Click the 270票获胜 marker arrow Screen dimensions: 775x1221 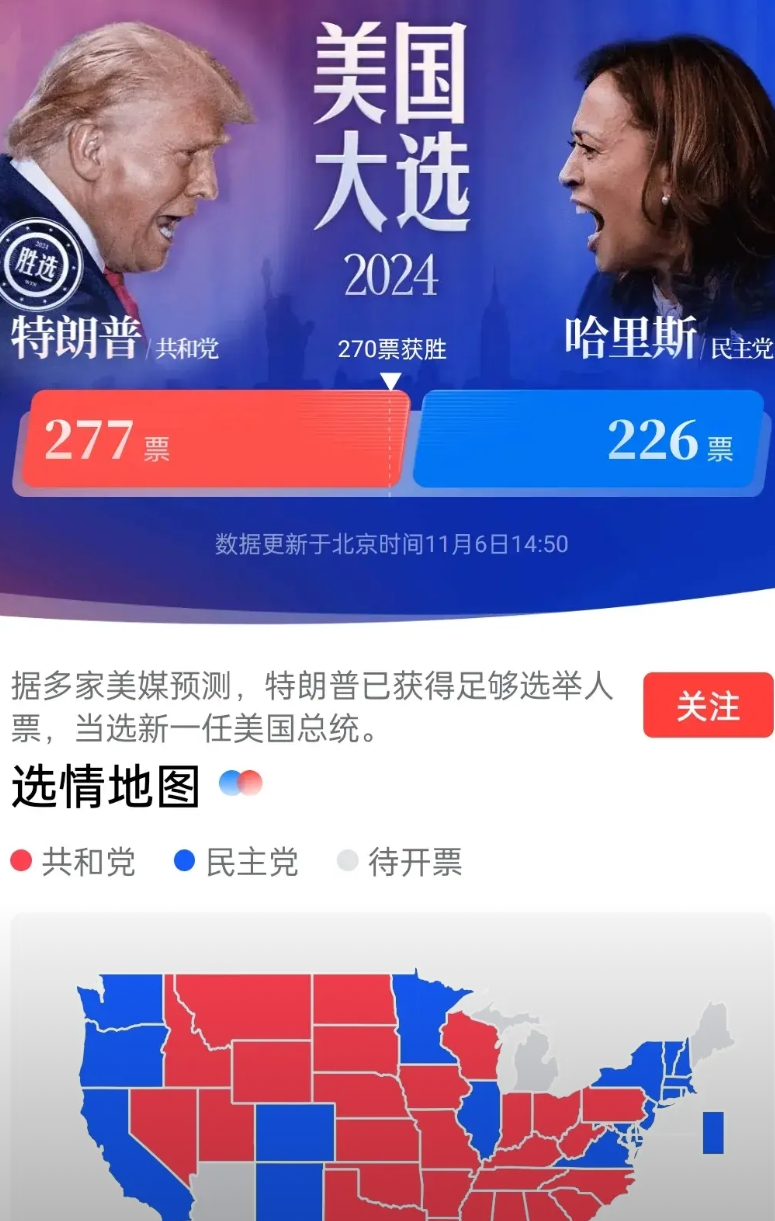pos(393,378)
